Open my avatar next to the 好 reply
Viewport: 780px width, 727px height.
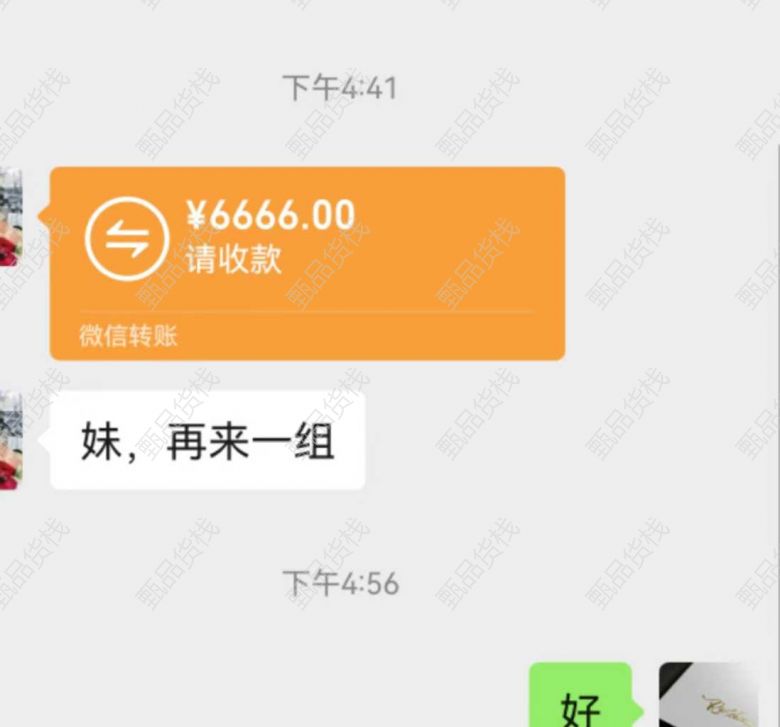(x=708, y=695)
